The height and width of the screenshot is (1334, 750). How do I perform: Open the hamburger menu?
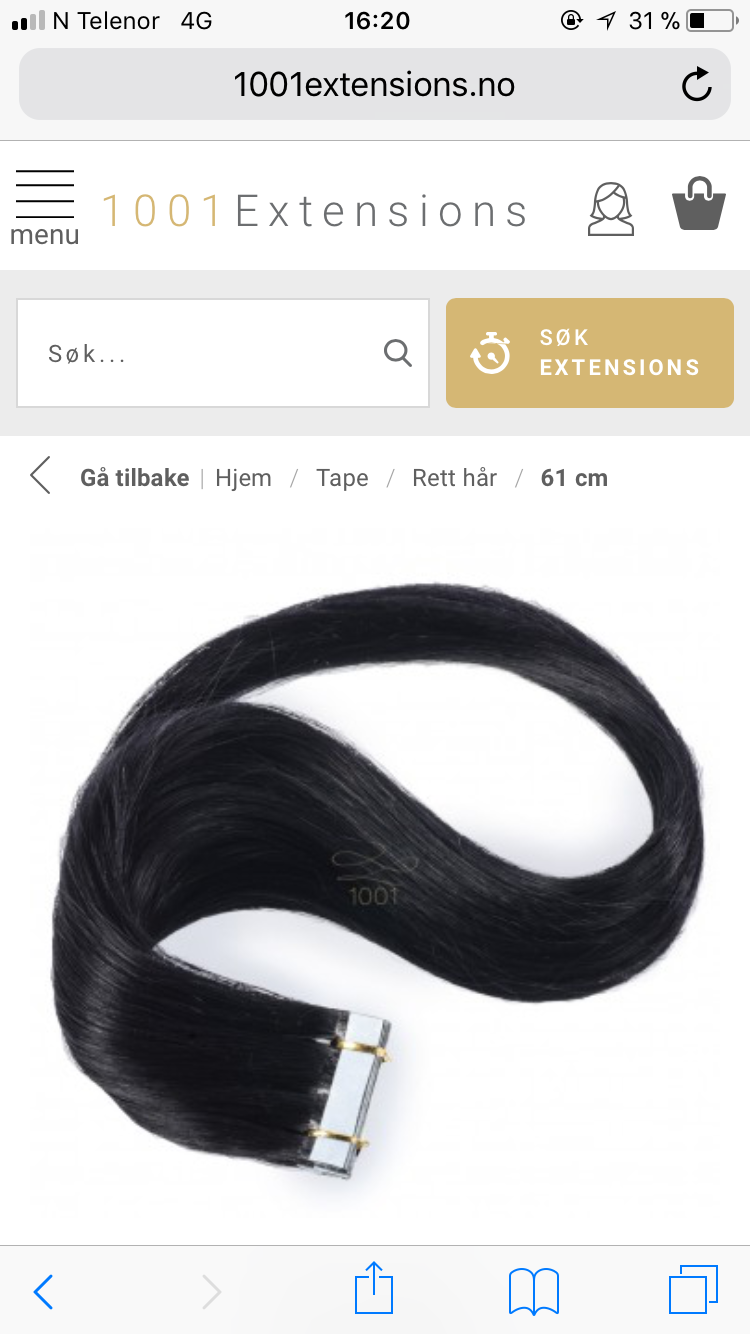coord(44,208)
